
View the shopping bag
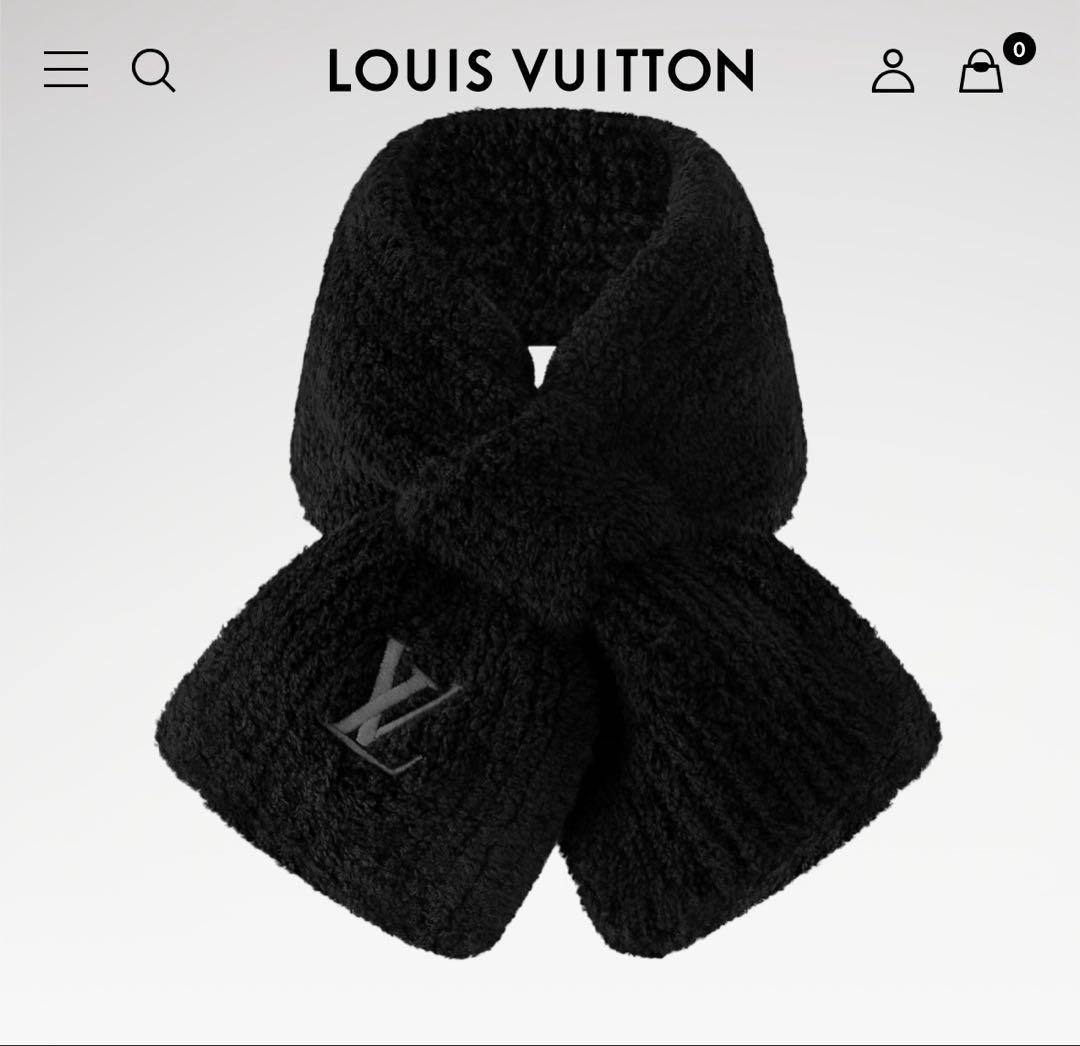981,72
